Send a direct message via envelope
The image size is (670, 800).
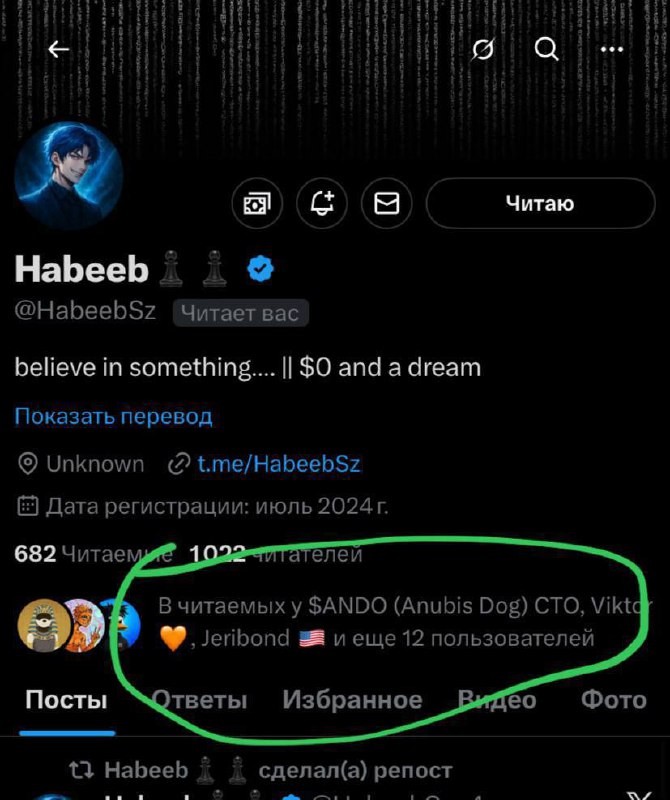pos(387,204)
